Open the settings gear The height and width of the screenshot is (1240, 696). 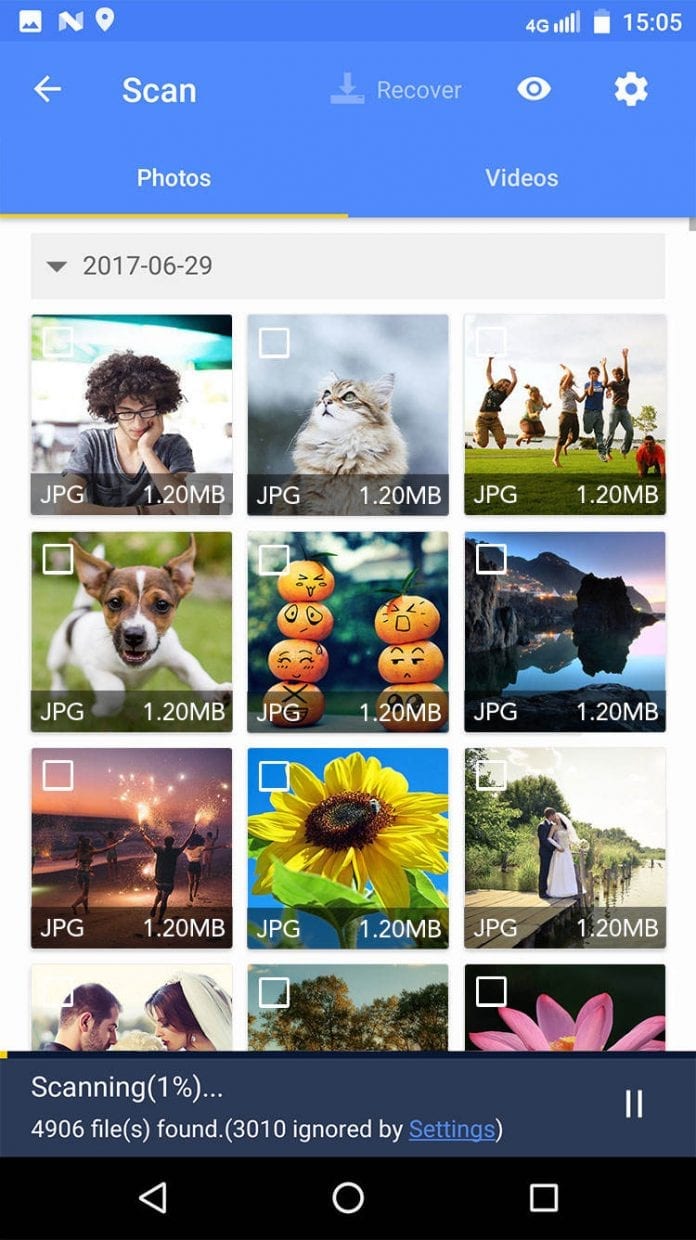tap(630, 90)
